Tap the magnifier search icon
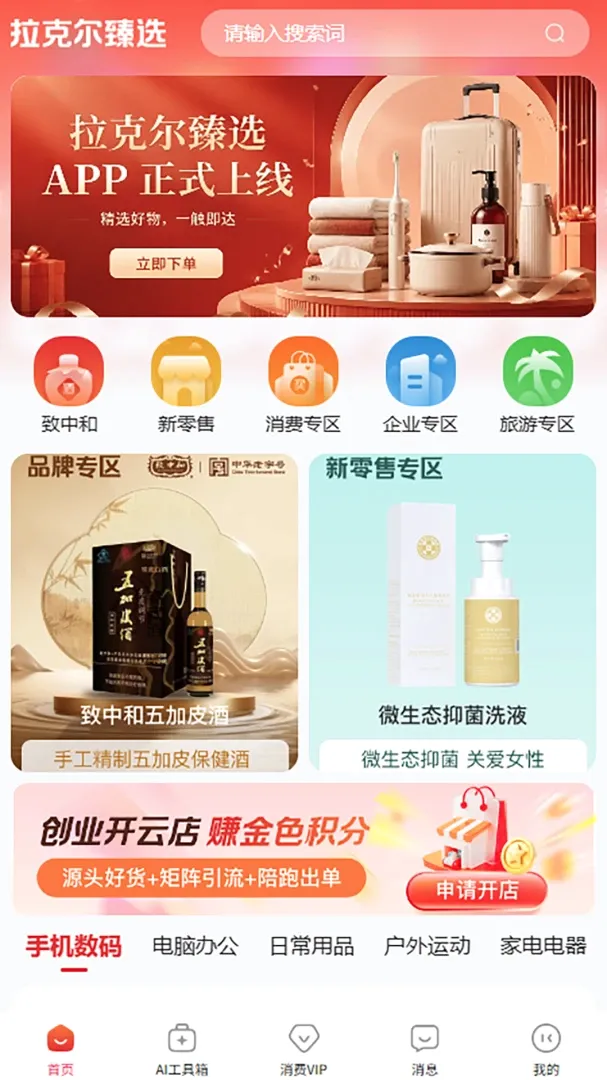Screen dimensions: 607x1080 point(555,33)
